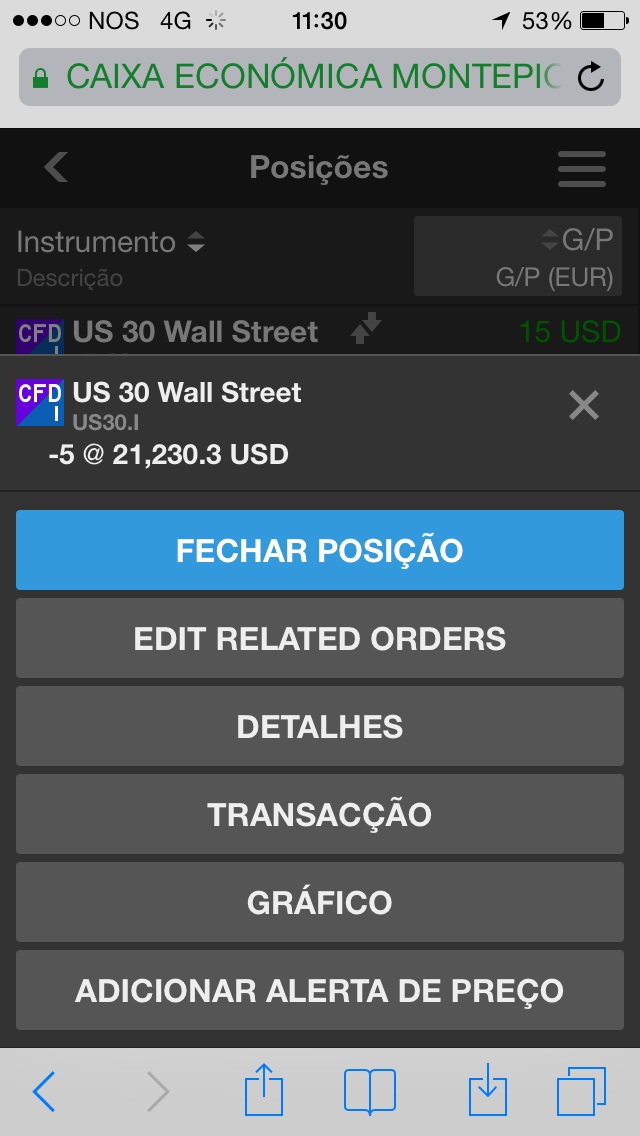Reload the page in Safari

(592, 77)
